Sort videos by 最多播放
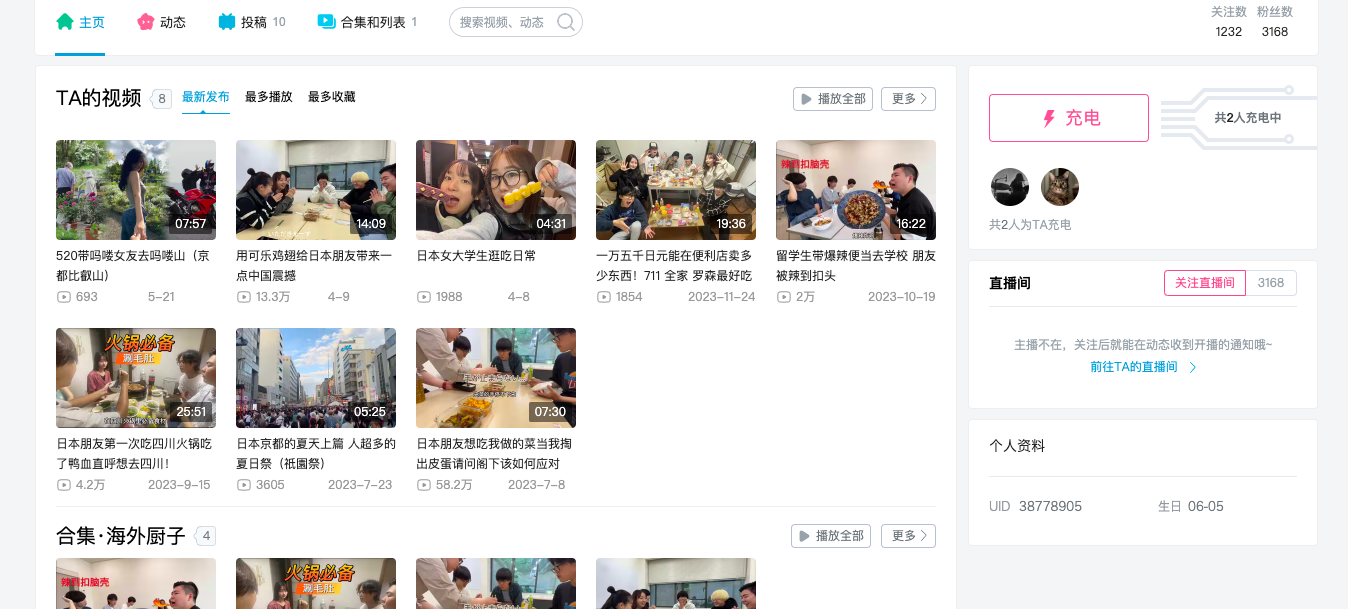The width and height of the screenshot is (1348, 609). tap(268, 97)
